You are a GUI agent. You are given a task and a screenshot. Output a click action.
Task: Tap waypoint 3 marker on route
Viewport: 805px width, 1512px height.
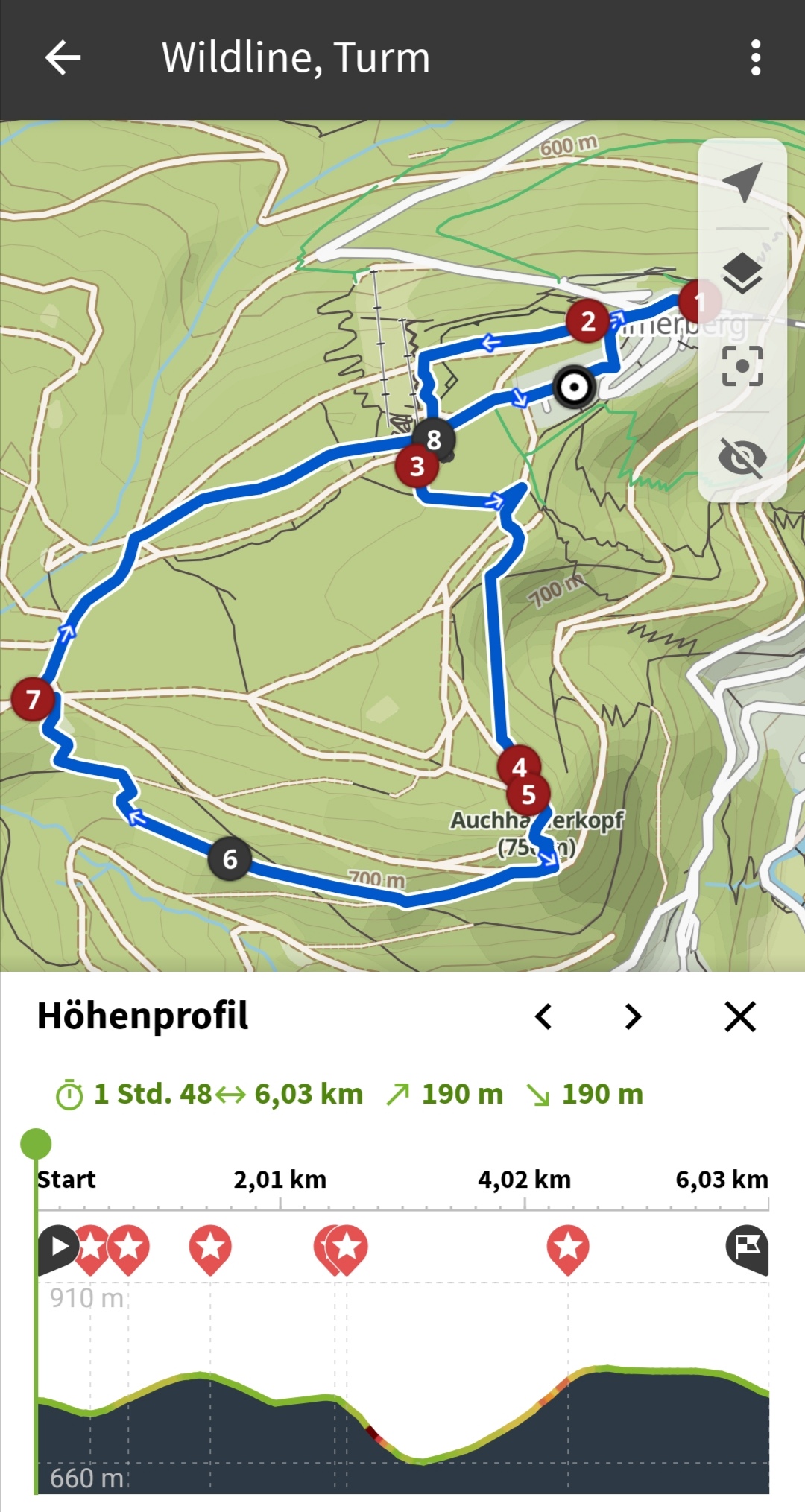tap(416, 467)
